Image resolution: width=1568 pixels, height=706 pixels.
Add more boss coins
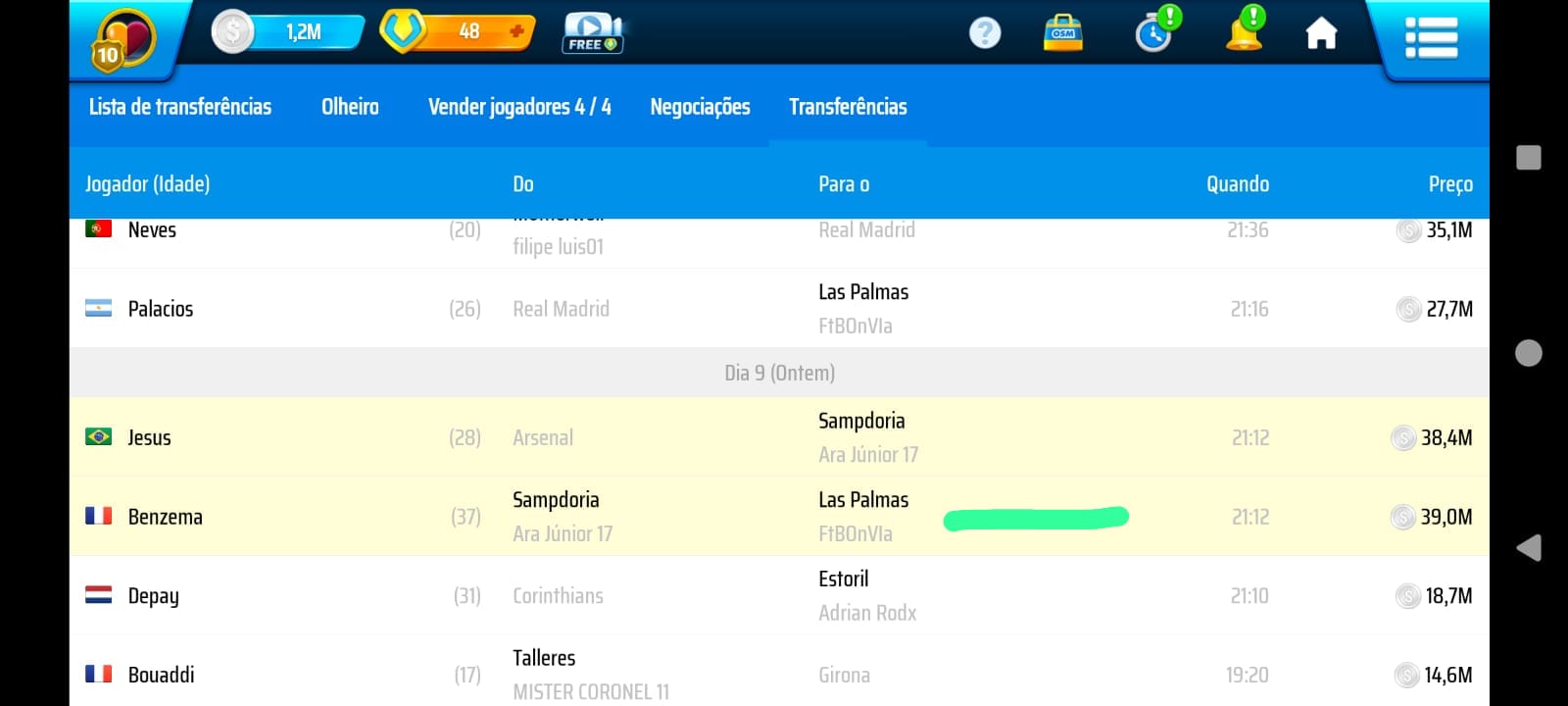coord(516,32)
